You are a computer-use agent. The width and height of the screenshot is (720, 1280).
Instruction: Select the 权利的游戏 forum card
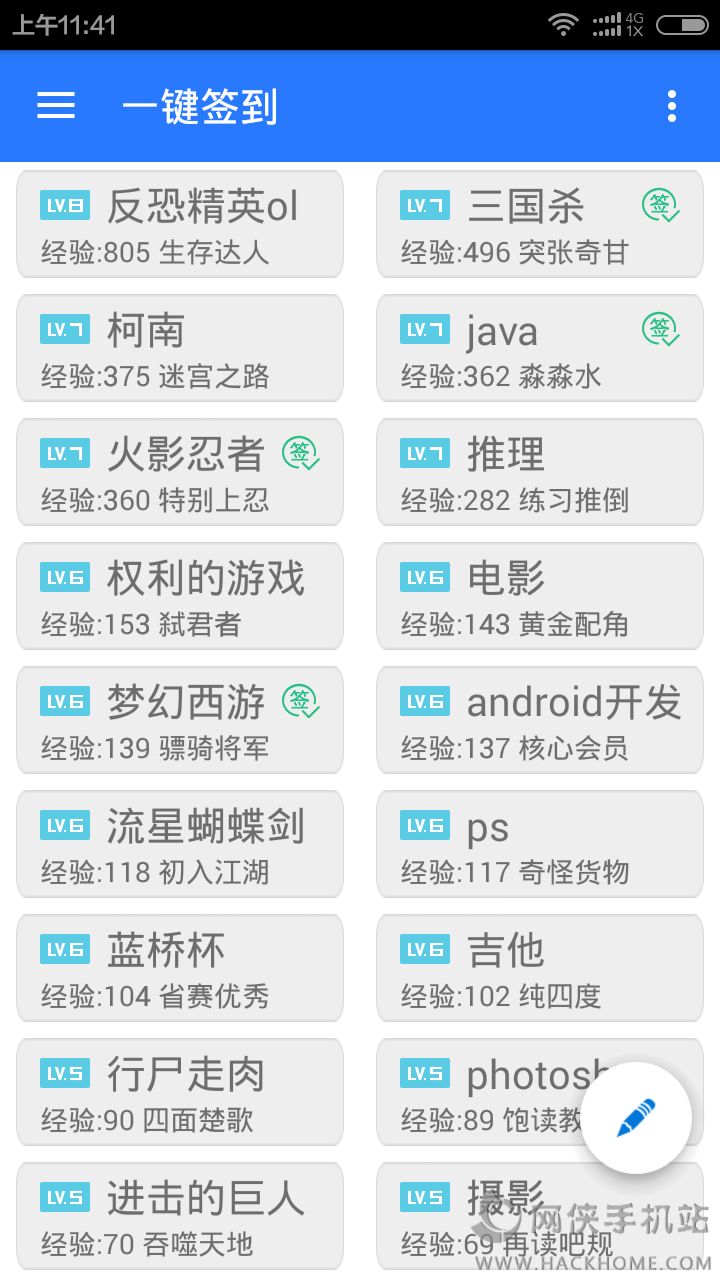click(x=180, y=596)
